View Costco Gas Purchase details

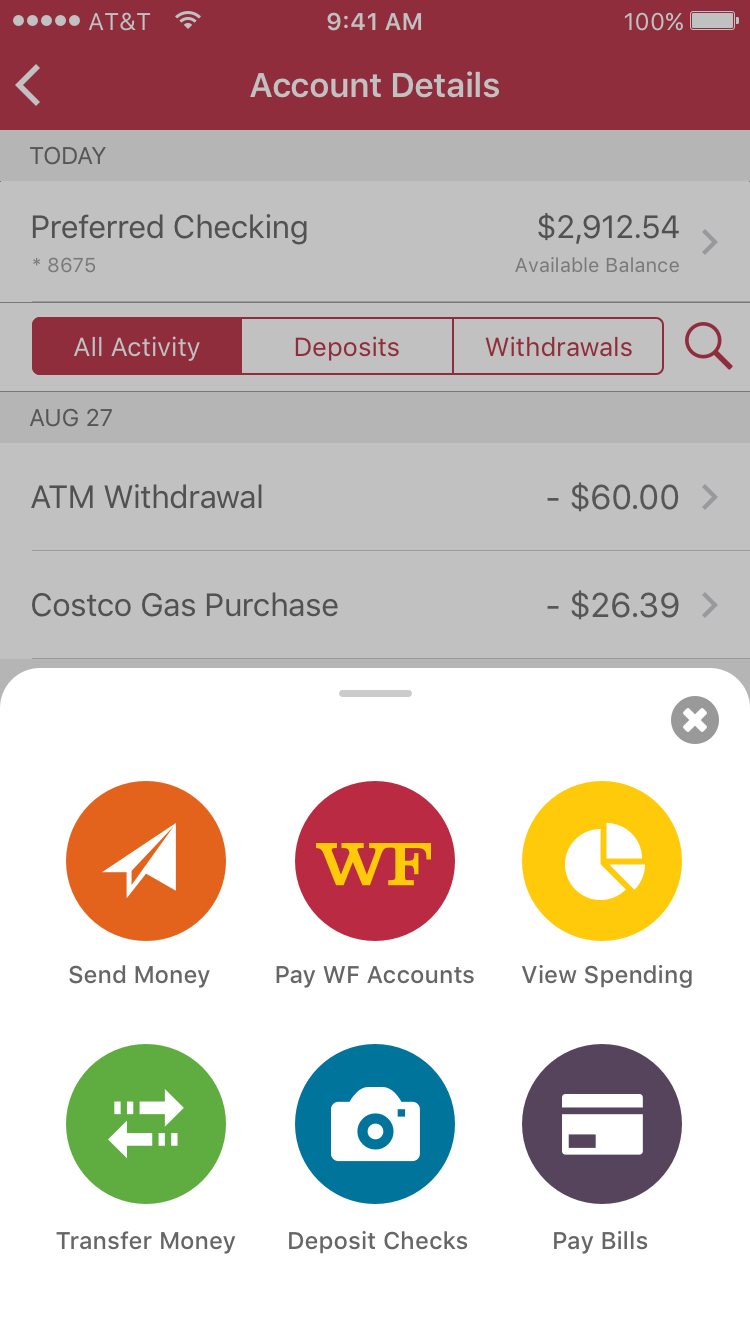point(375,605)
